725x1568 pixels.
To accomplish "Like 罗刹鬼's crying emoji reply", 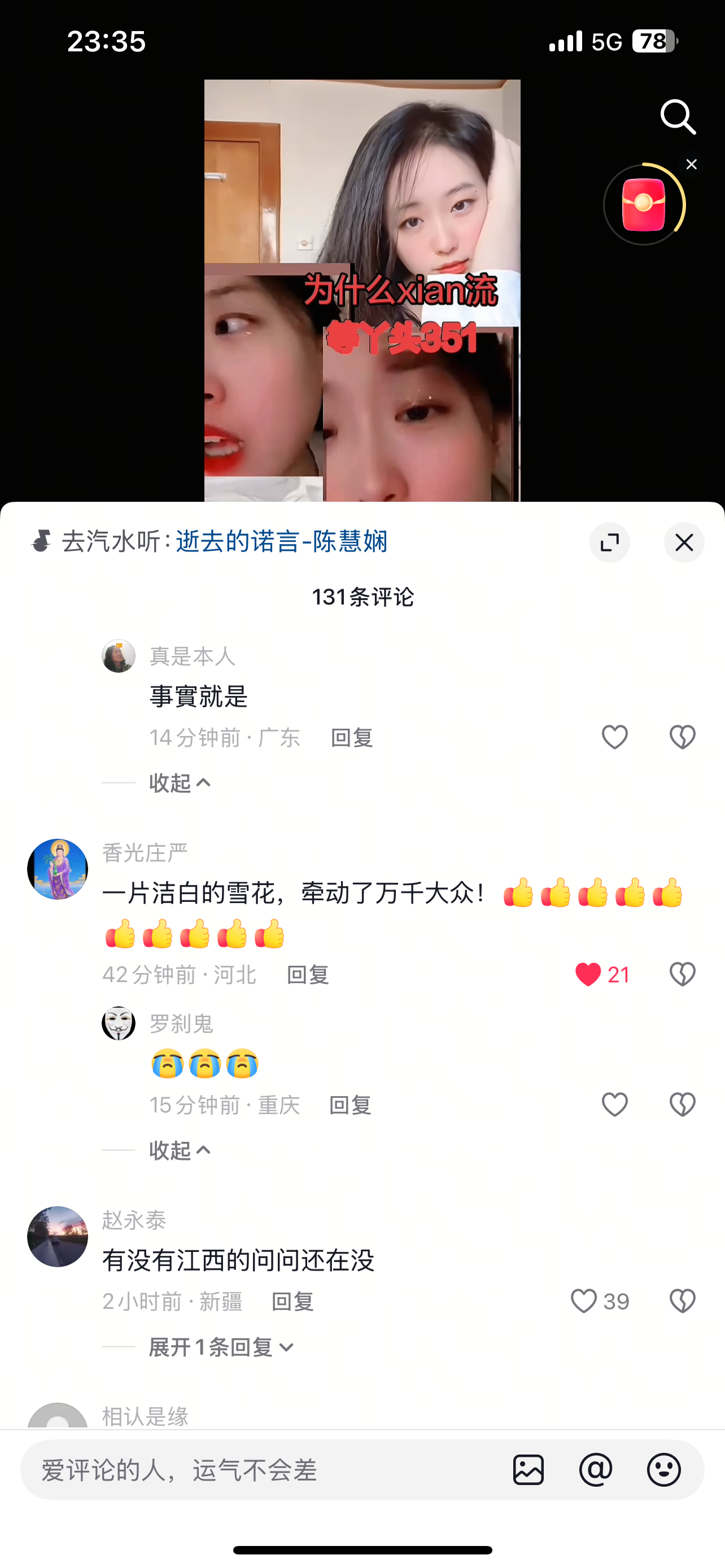I will click(x=614, y=1104).
